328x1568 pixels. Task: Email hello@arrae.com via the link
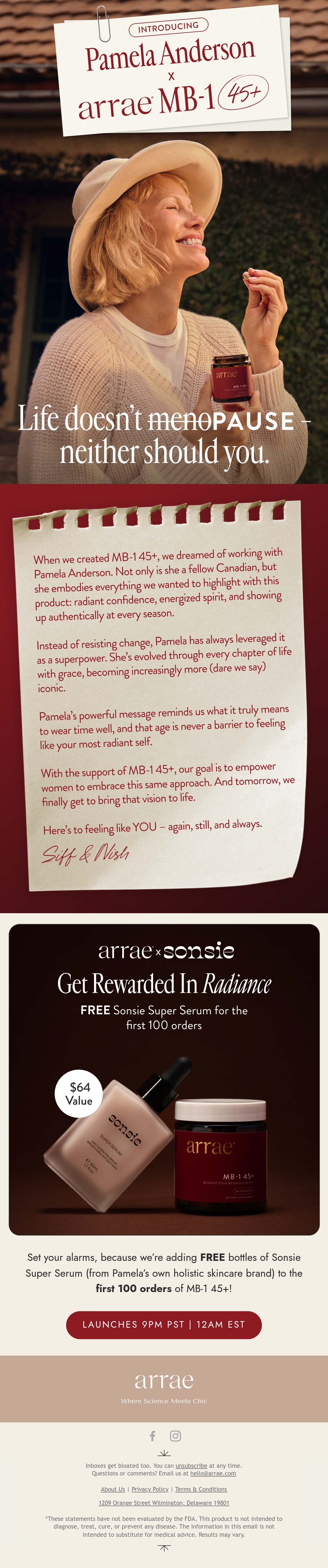pyautogui.click(x=213, y=1474)
